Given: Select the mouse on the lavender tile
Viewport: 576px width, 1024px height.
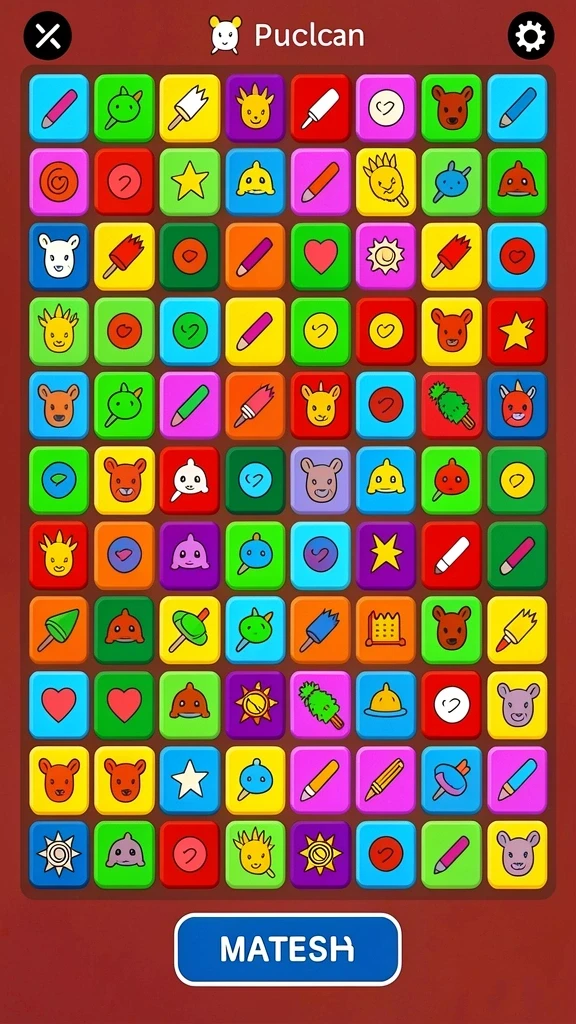Looking at the screenshot, I should 320,480.
